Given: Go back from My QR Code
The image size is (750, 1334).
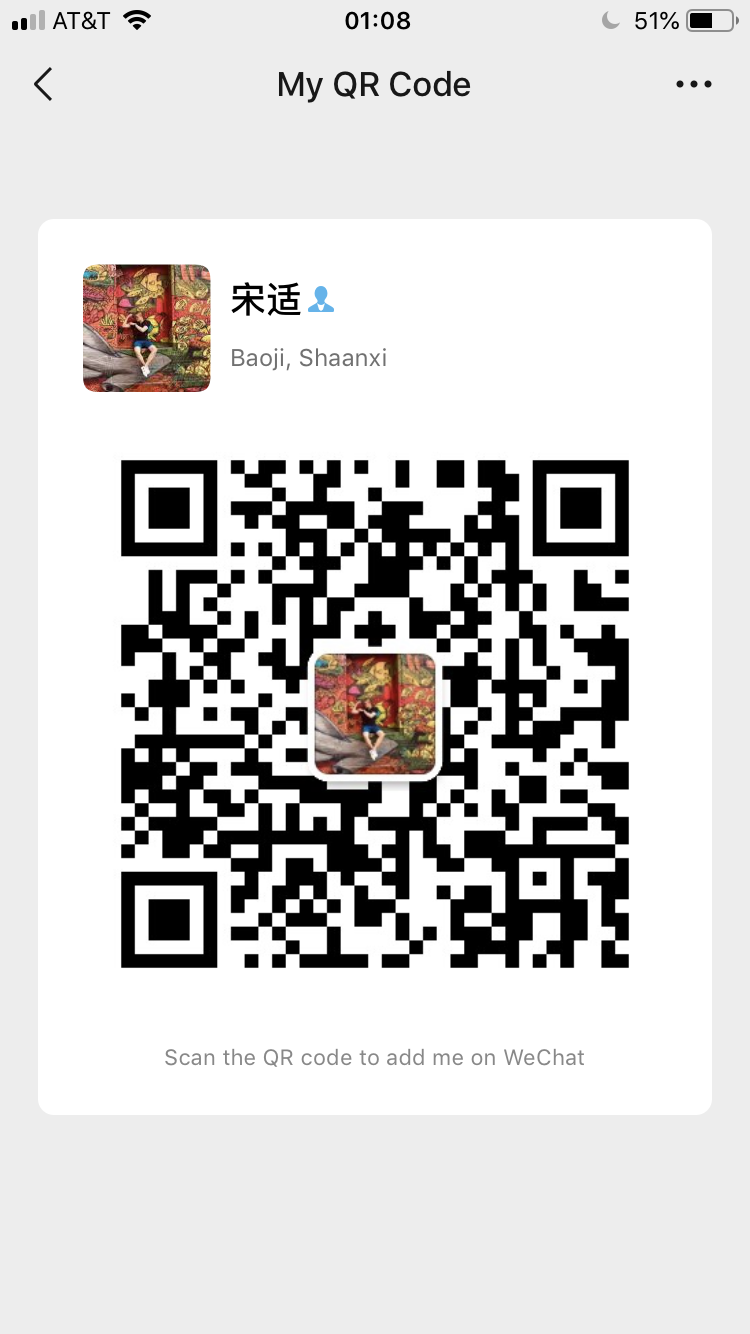Looking at the screenshot, I should point(43,85).
